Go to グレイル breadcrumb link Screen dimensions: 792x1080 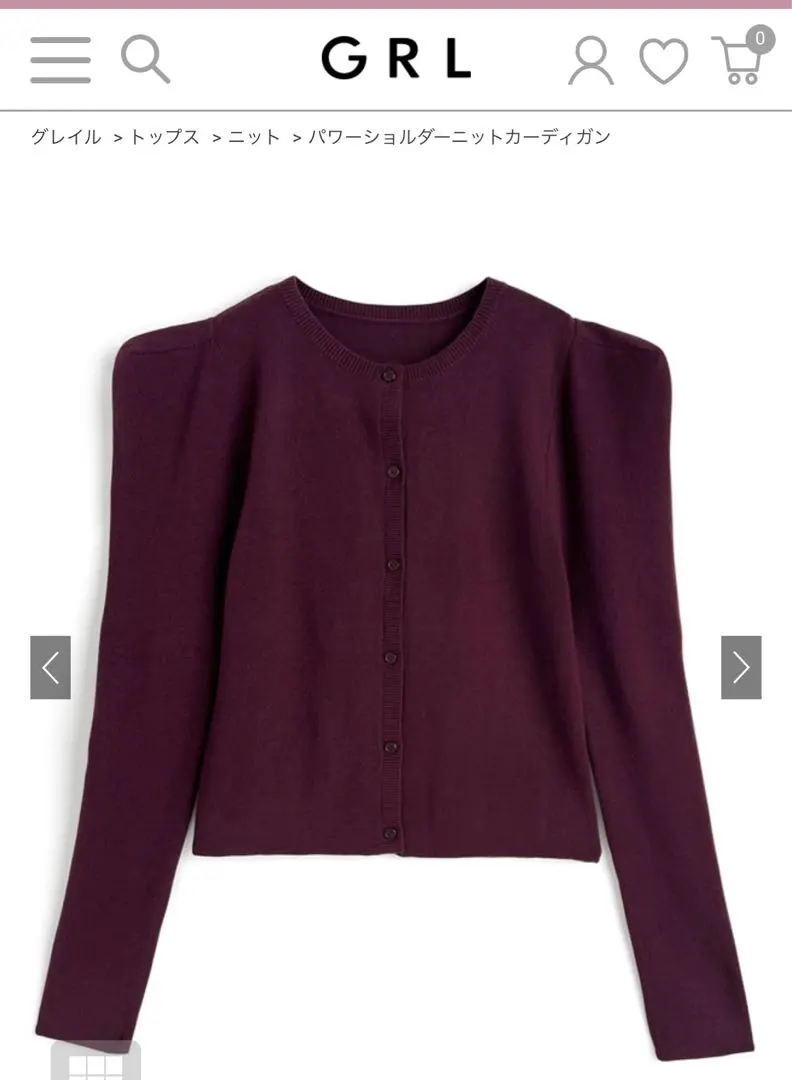coord(66,137)
